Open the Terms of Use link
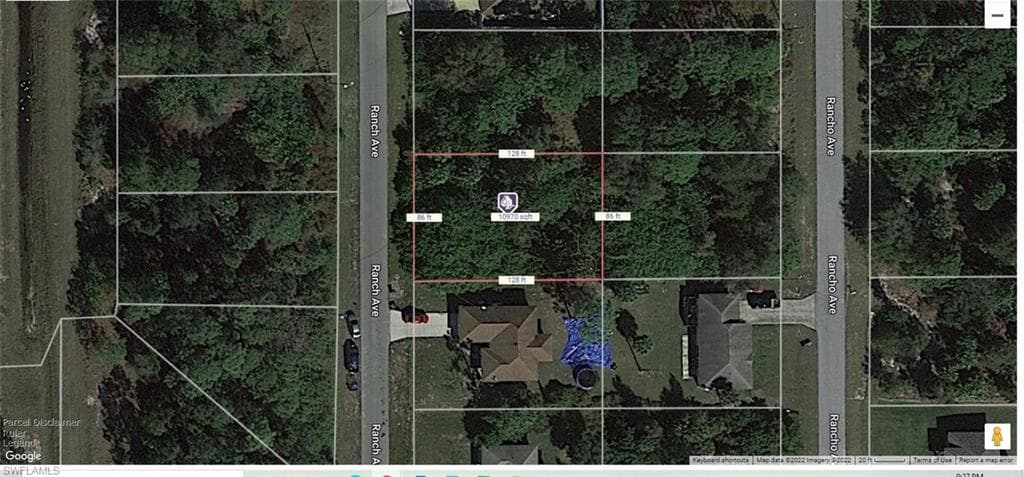Viewport: 1024px width, 477px height. 932,460
